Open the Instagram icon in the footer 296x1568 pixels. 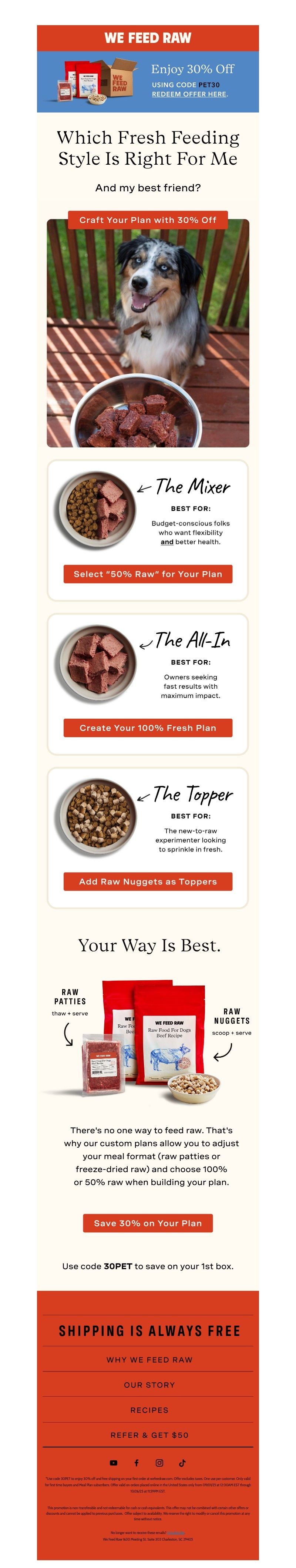[159, 1463]
